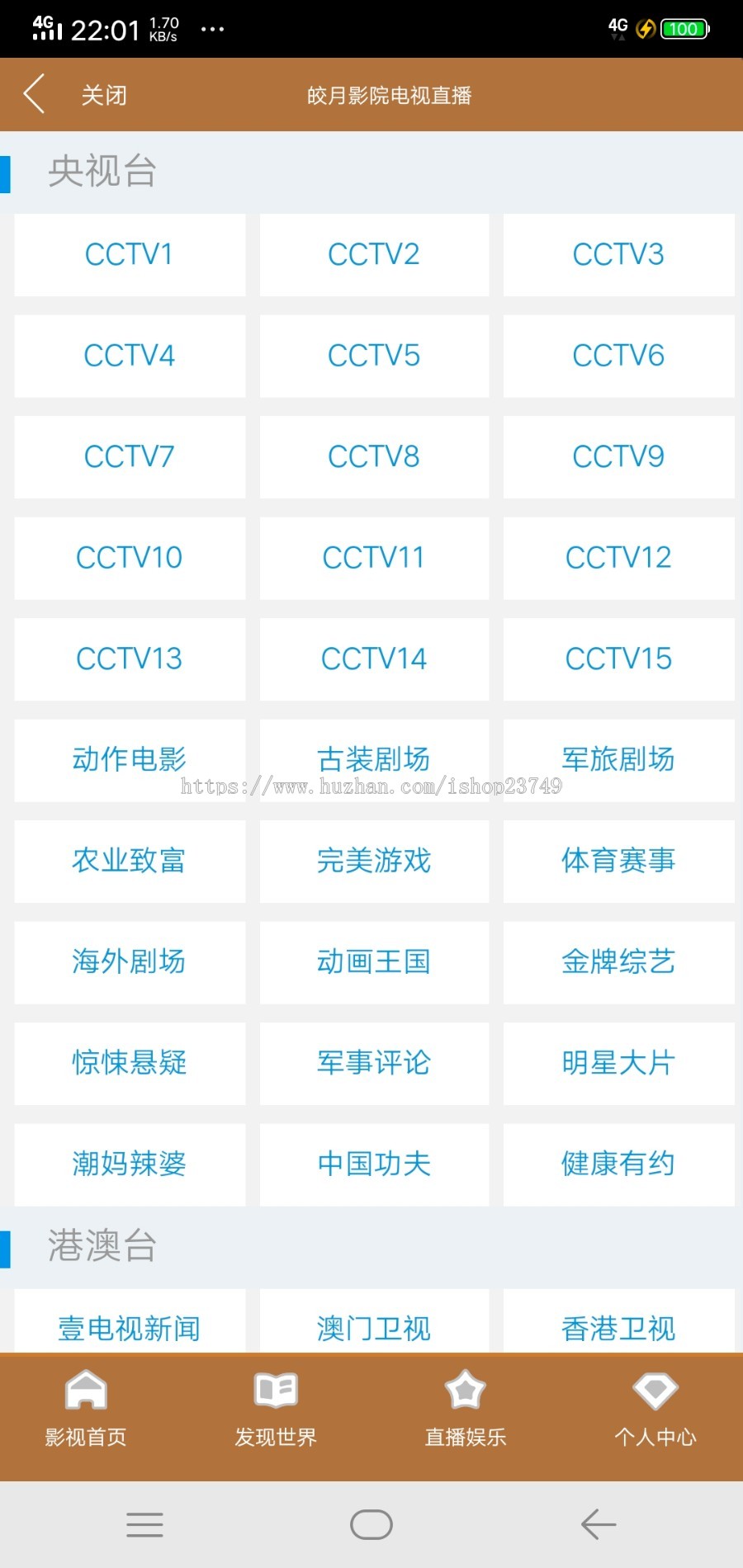Watch CCTV6 live stream
This screenshot has height=1568, width=743.
point(618,357)
